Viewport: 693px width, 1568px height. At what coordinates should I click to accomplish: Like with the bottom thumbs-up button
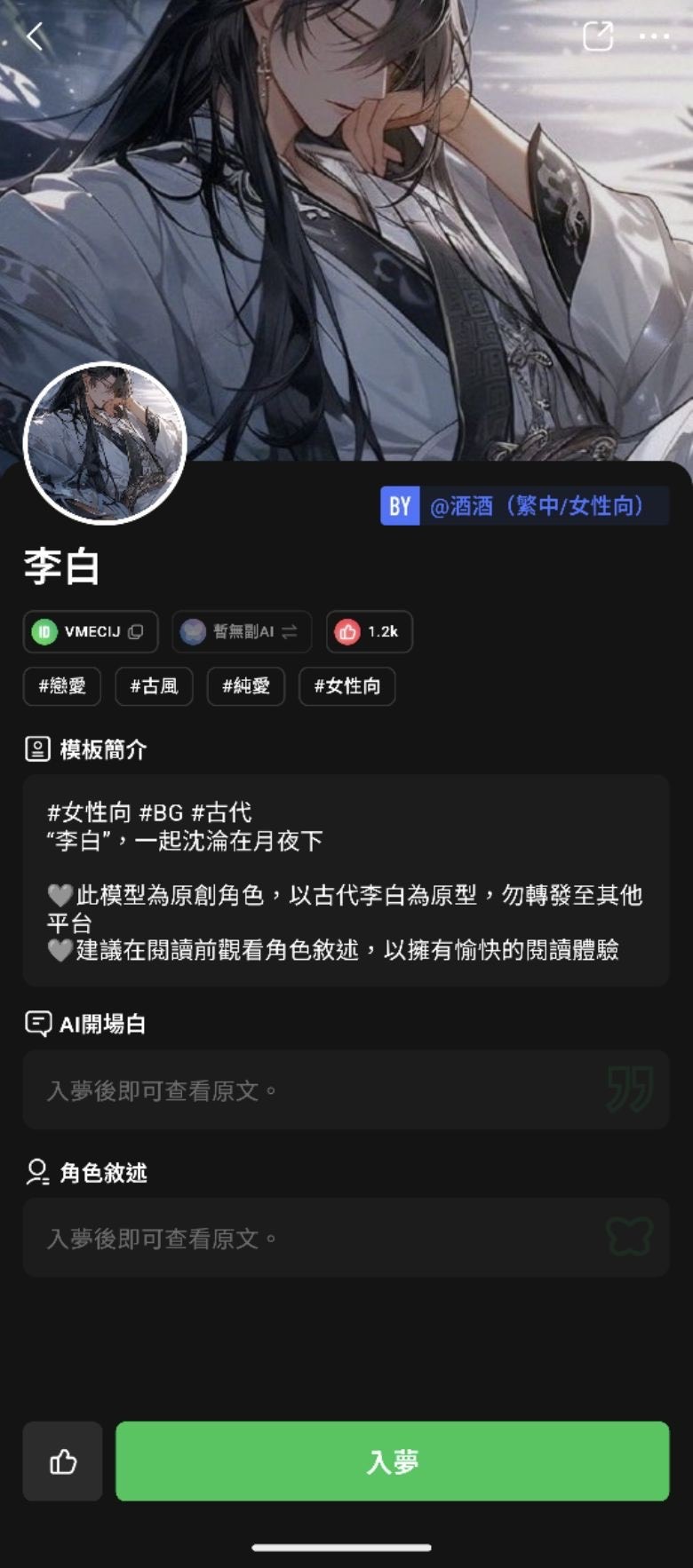[x=62, y=1461]
